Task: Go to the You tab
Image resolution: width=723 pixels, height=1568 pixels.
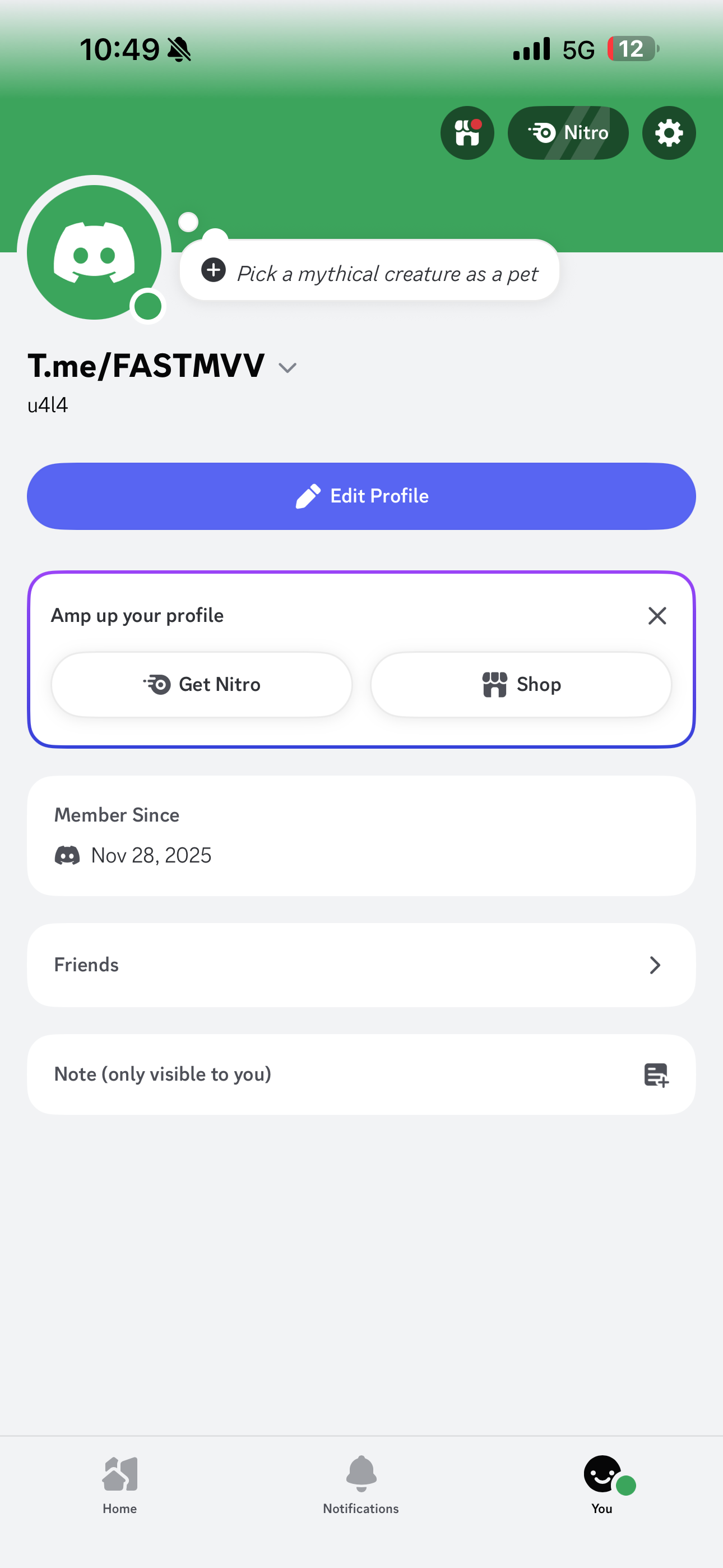Action: click(x=602, y=1484)
